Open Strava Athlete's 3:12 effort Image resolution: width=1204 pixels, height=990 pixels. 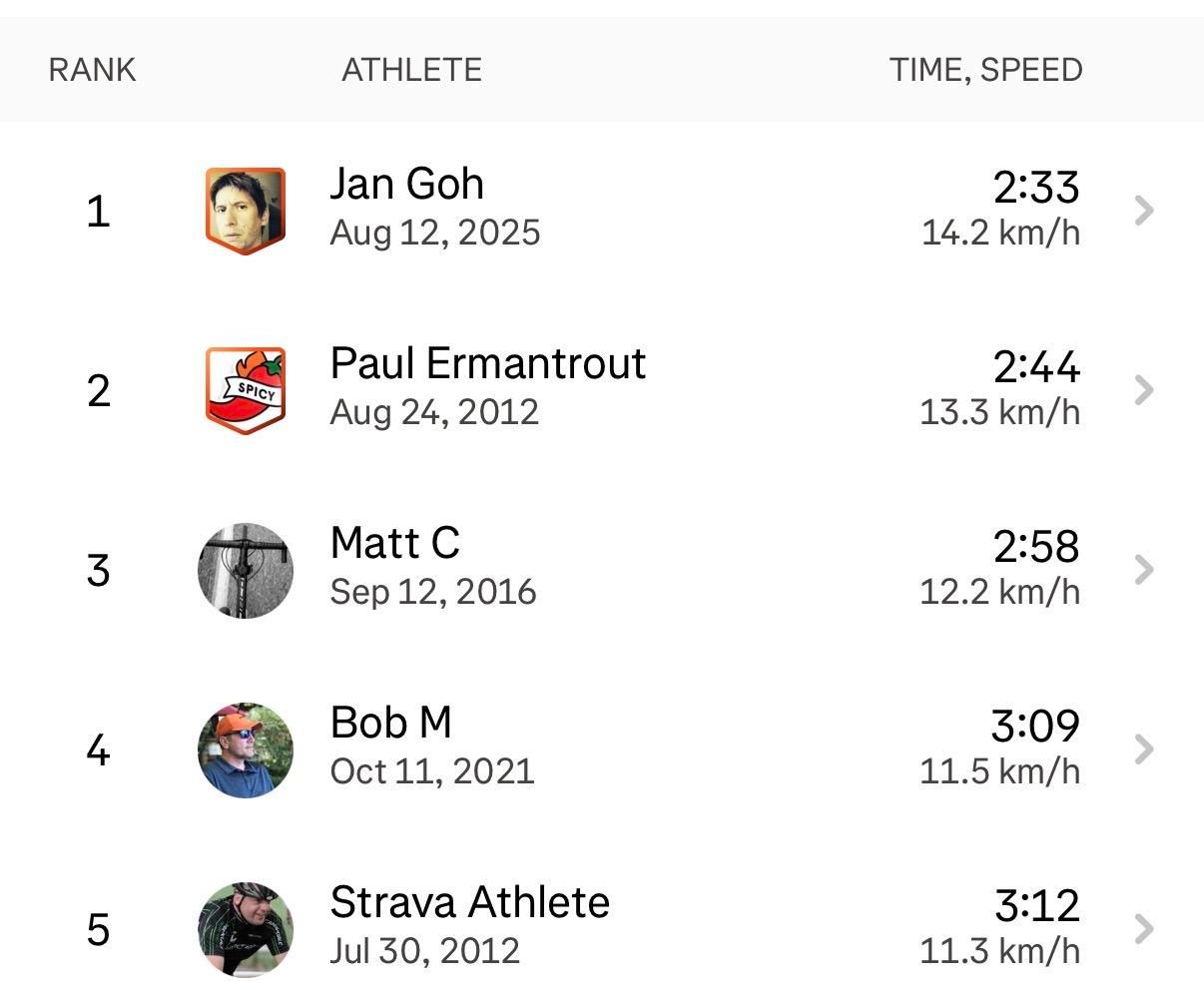pyautogui.click(x=1144, y=929)
